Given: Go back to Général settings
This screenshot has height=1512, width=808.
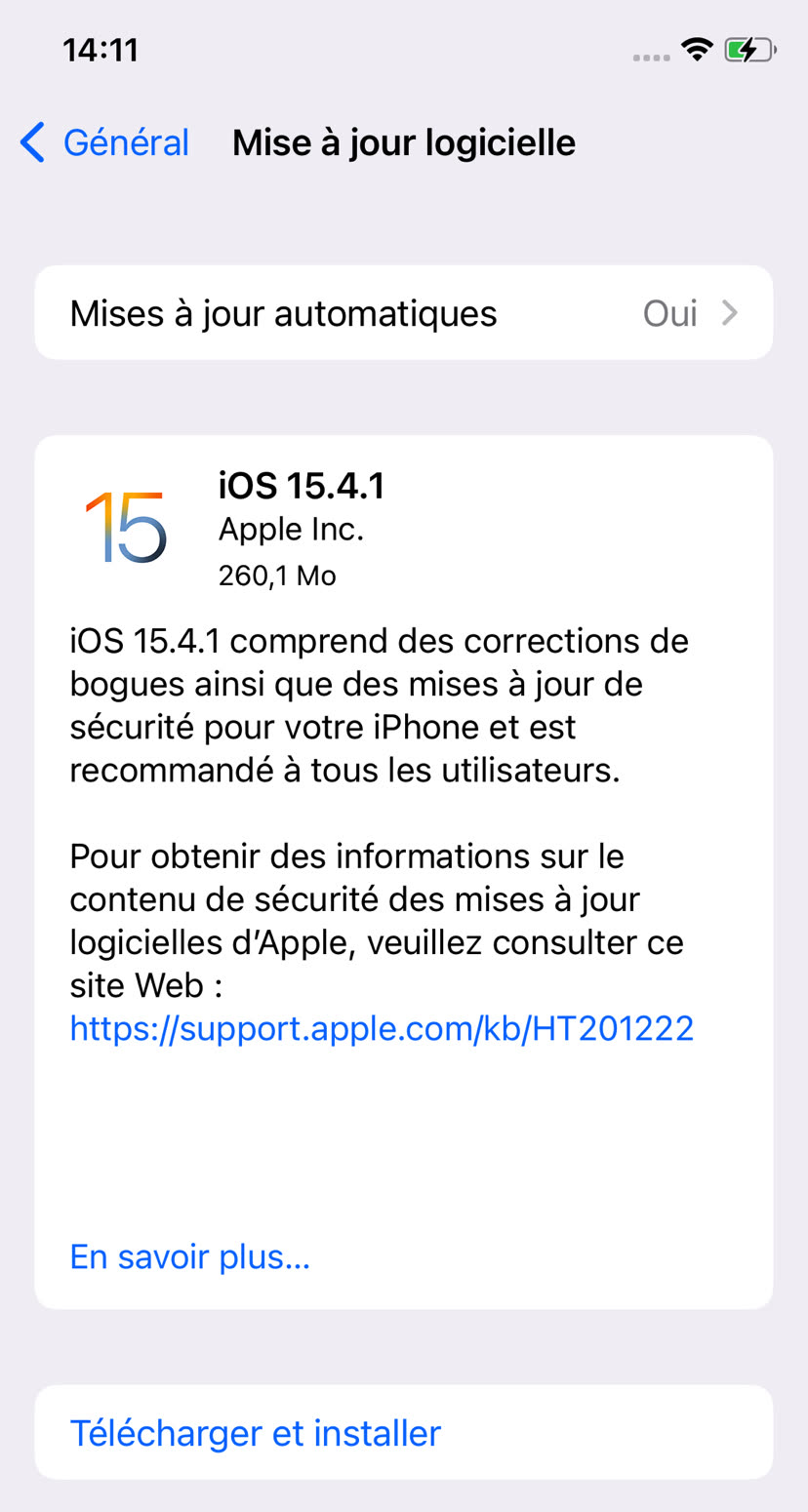Looking at the screenshot, I should (x=105, y=142).
